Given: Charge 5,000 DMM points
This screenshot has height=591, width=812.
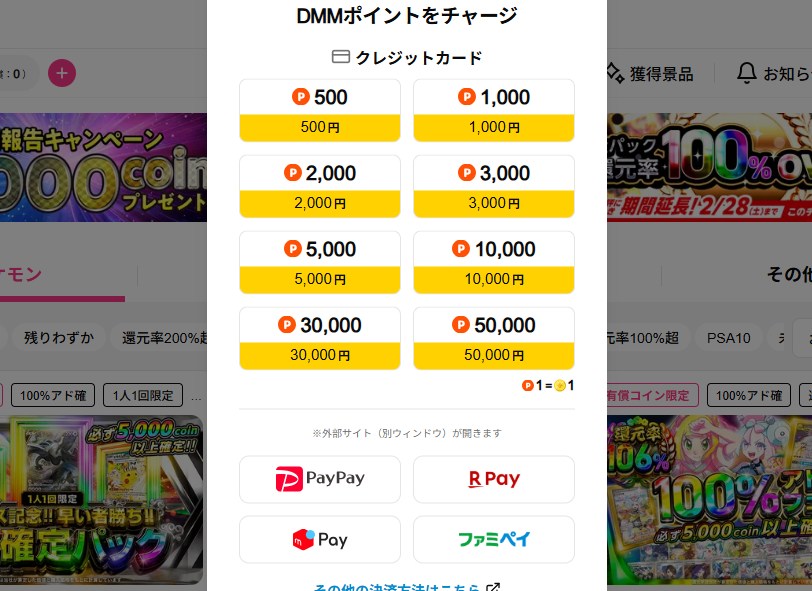Looking at the screenshot, I should 320,262.
